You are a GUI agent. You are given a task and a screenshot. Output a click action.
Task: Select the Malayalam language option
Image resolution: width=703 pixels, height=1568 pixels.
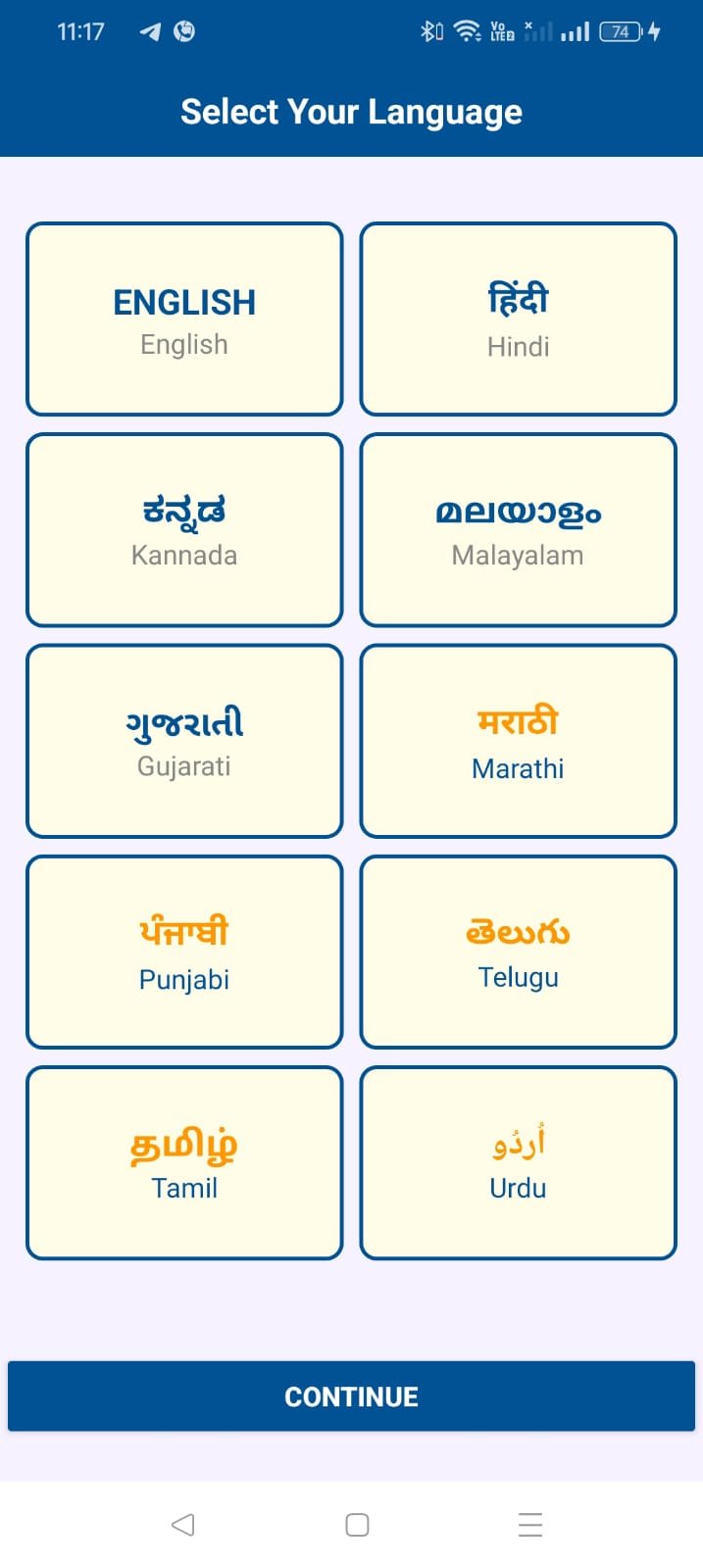[518, 530]
